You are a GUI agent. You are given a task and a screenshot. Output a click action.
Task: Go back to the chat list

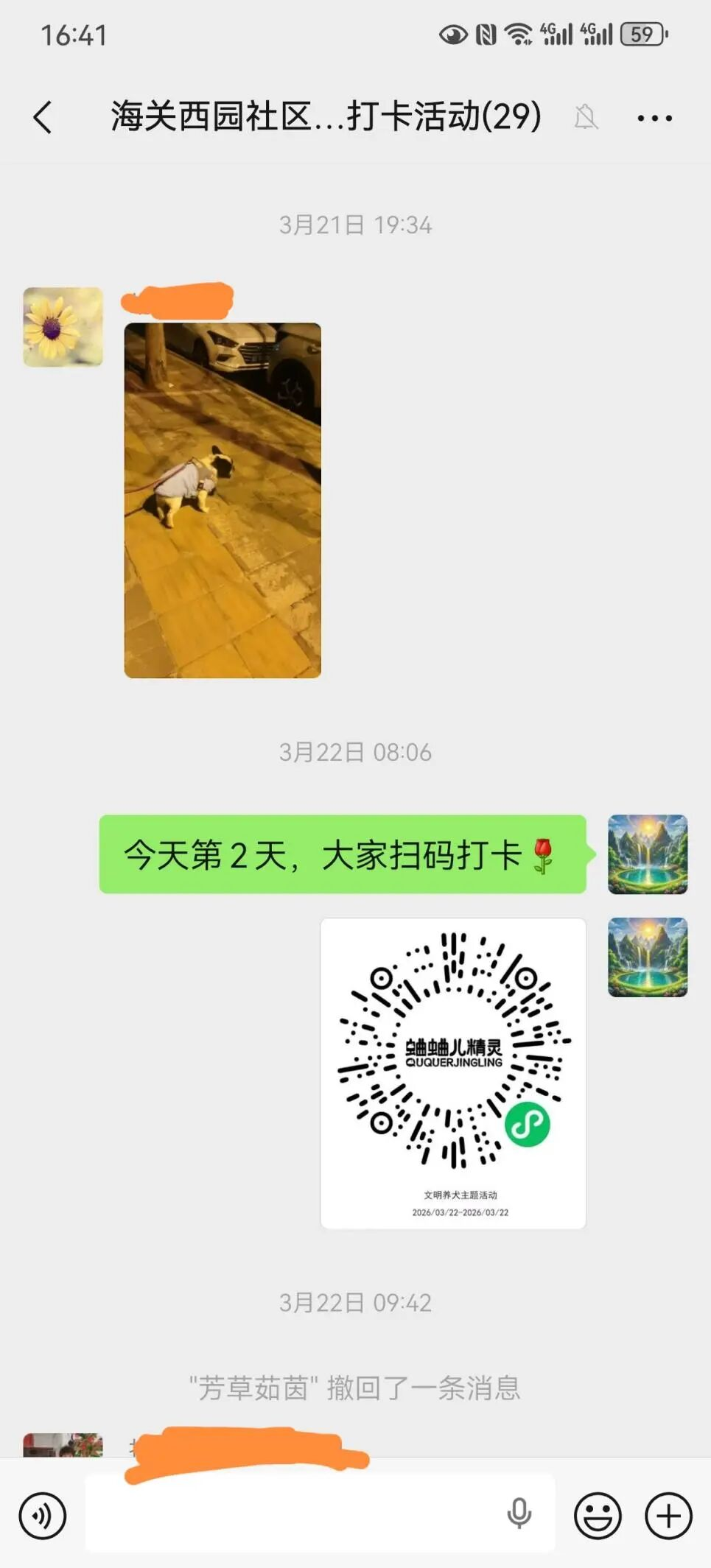point(43,117)
